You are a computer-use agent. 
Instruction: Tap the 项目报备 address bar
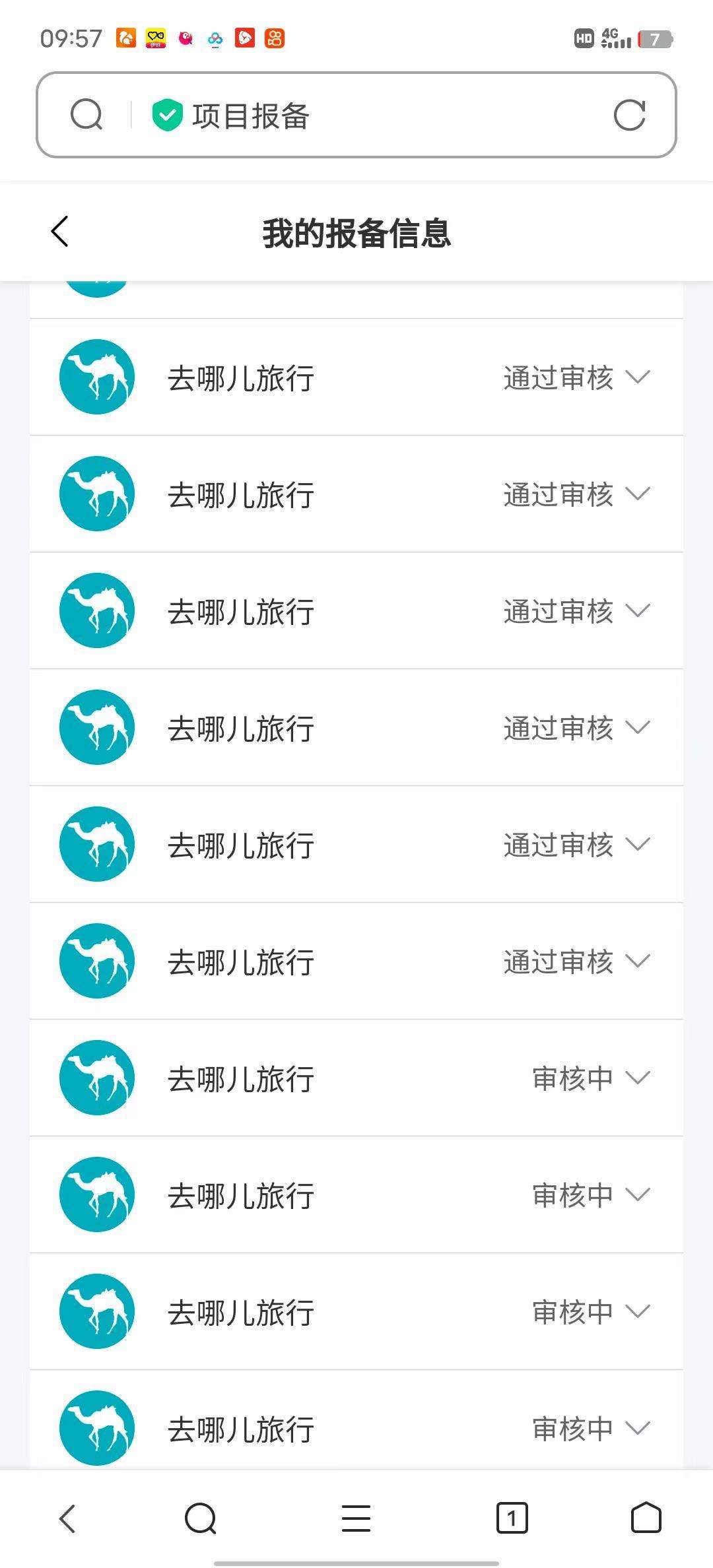click(x=370, y=115)
